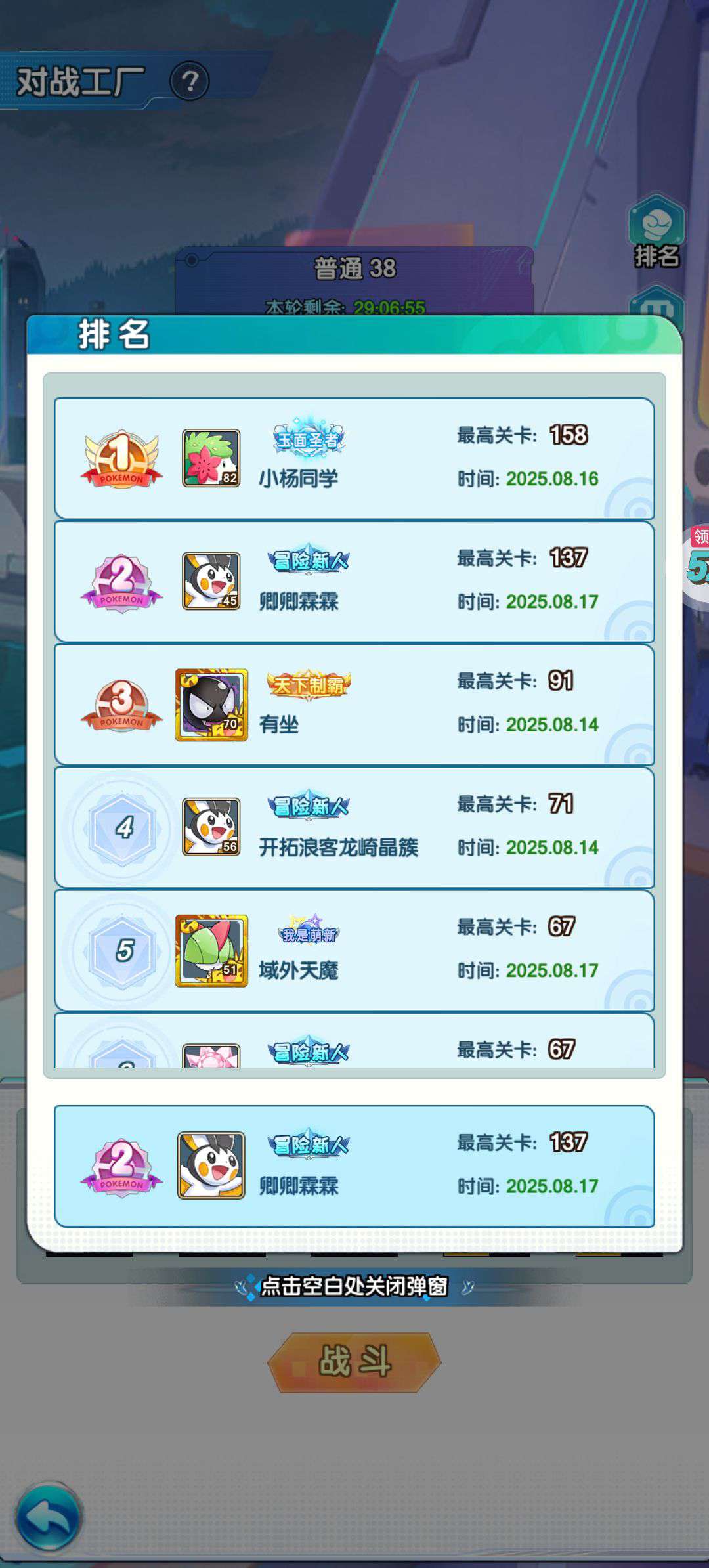Tap 小杨同学's avatar with level 82

(211, 458)
